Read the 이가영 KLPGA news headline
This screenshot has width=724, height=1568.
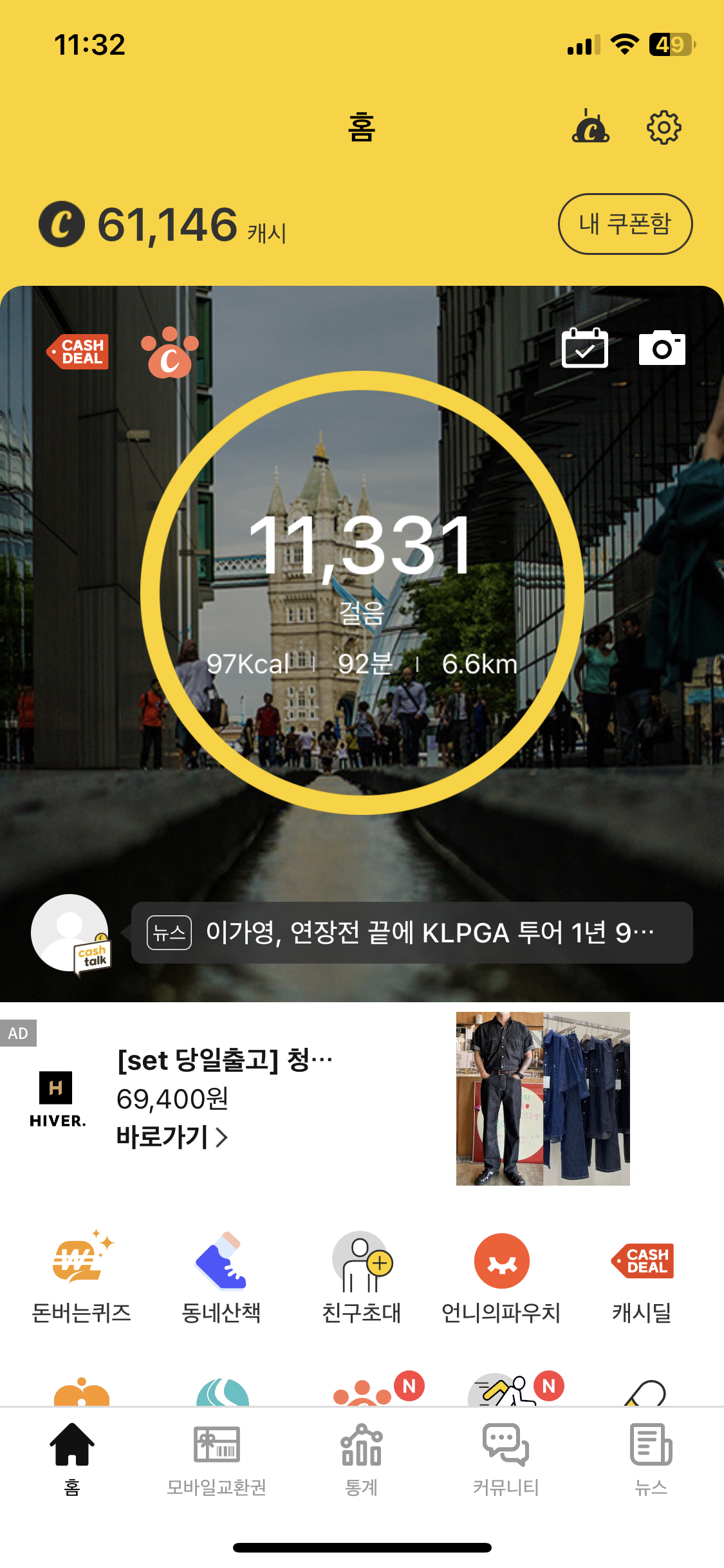(412, 933)
